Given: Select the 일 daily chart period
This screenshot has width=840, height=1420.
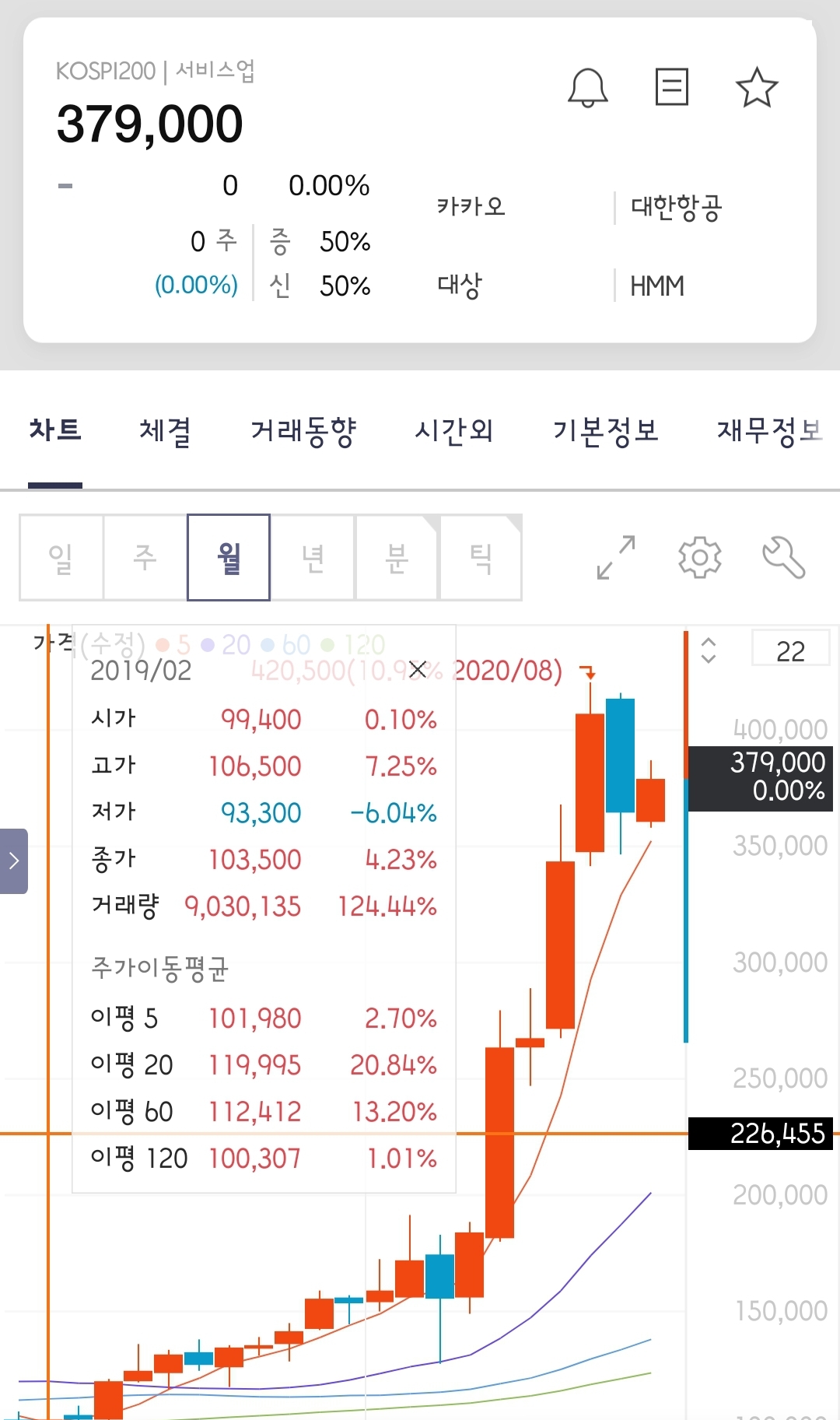Looking at the screenshot, I should click(61, 557).
